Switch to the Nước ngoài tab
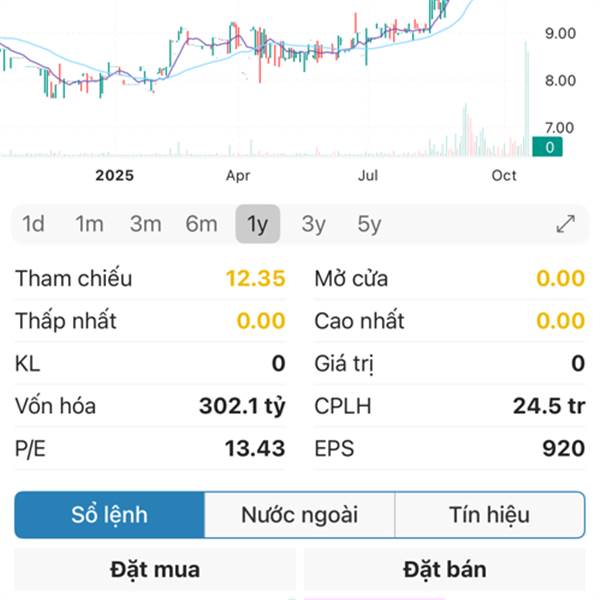 pyautogui.click(x=299, y=515)
